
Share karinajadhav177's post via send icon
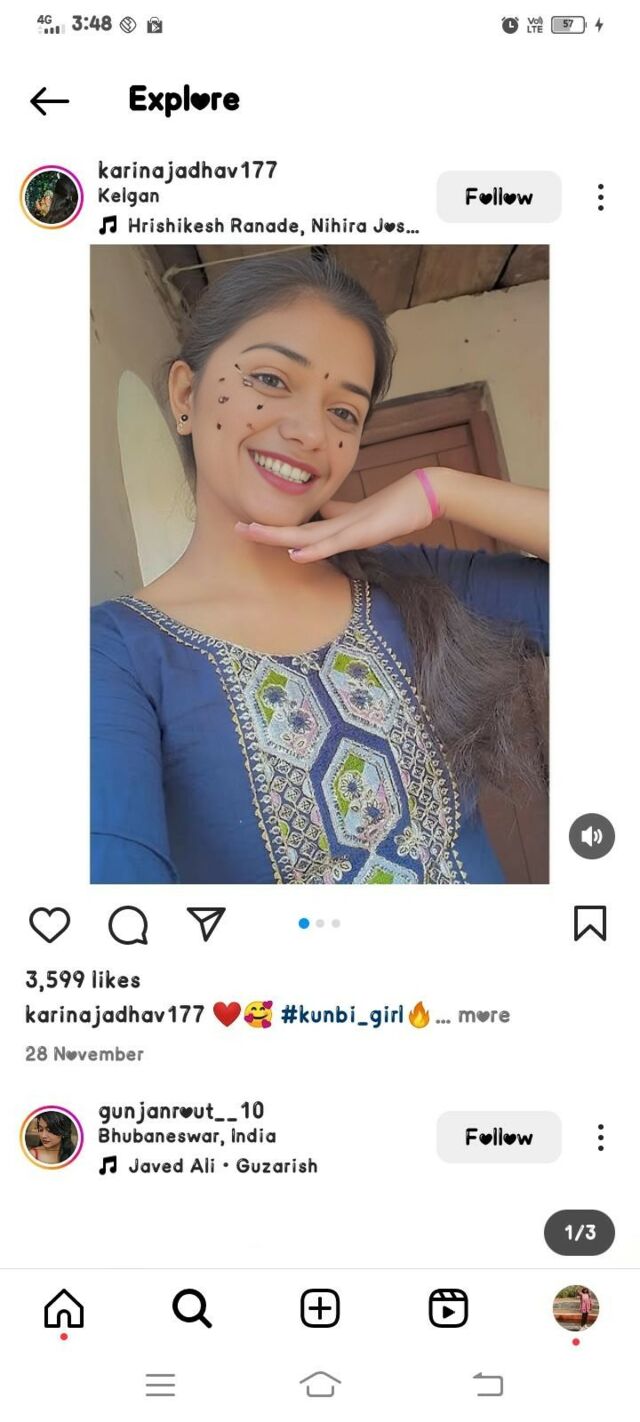(x=206, y=924)
